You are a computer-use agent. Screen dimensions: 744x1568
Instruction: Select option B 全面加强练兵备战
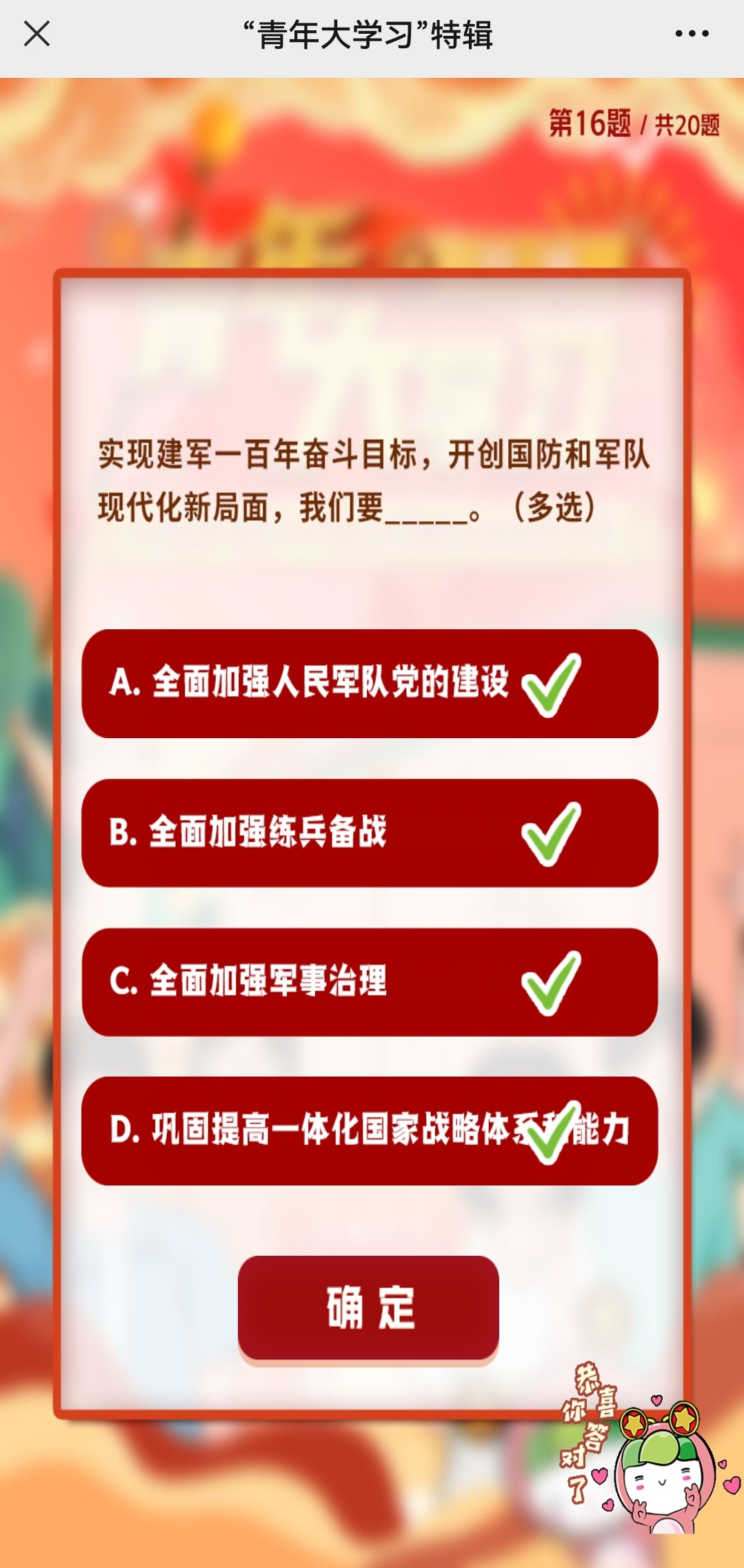pyautogui.click(x=369, y=833)
